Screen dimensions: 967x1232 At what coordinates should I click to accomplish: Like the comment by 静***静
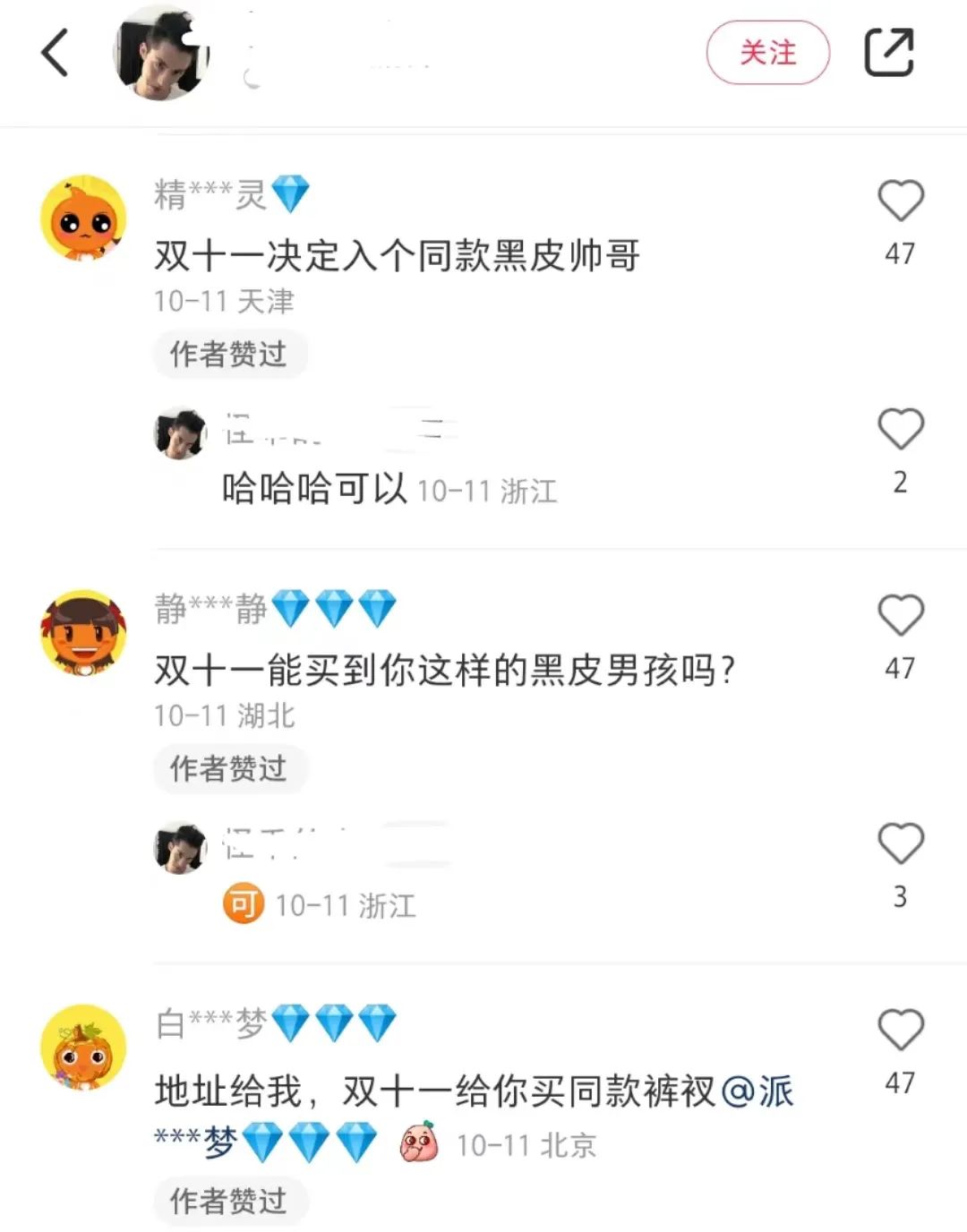pyautogui.click(x=900, y=616)
